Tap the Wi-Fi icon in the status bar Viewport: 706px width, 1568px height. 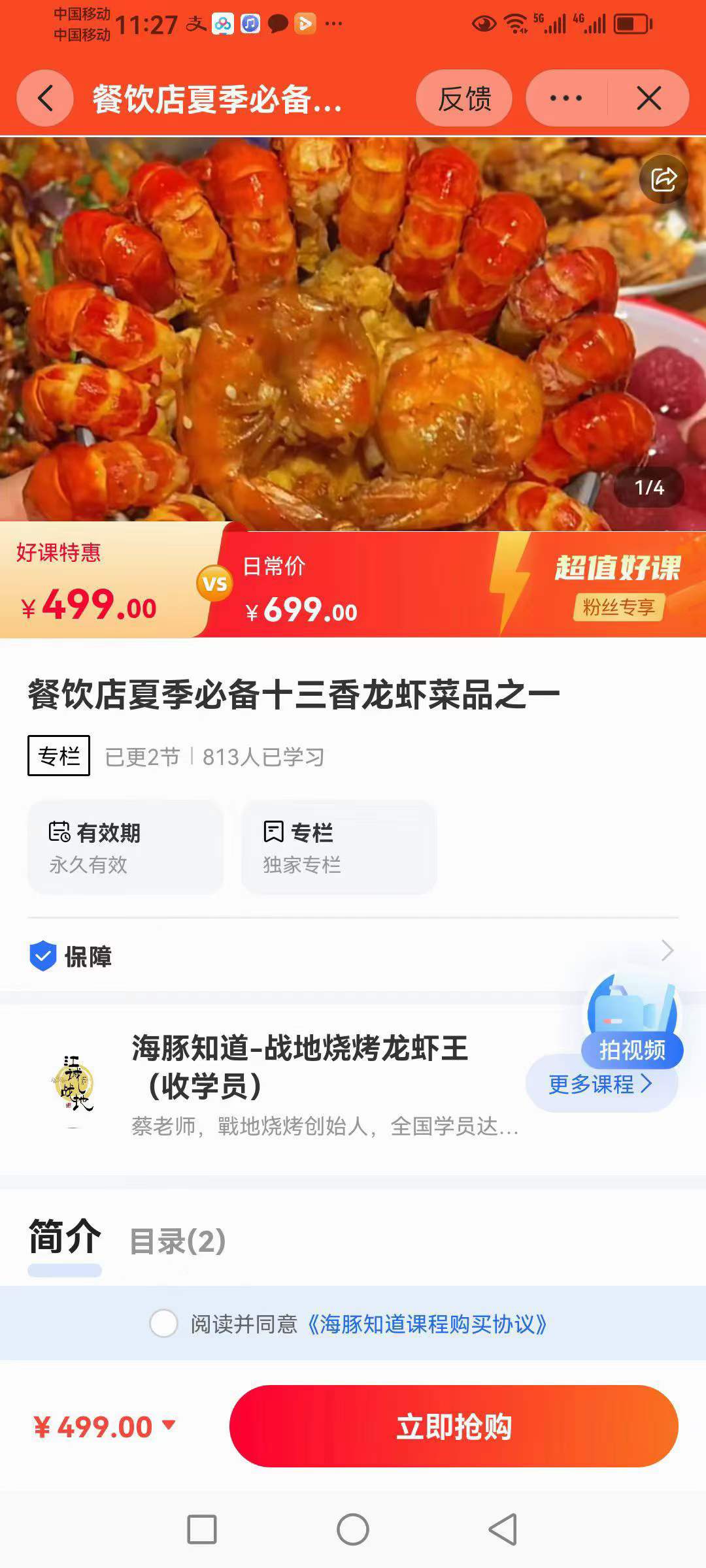pyautogui.click(x=516, y=22)
